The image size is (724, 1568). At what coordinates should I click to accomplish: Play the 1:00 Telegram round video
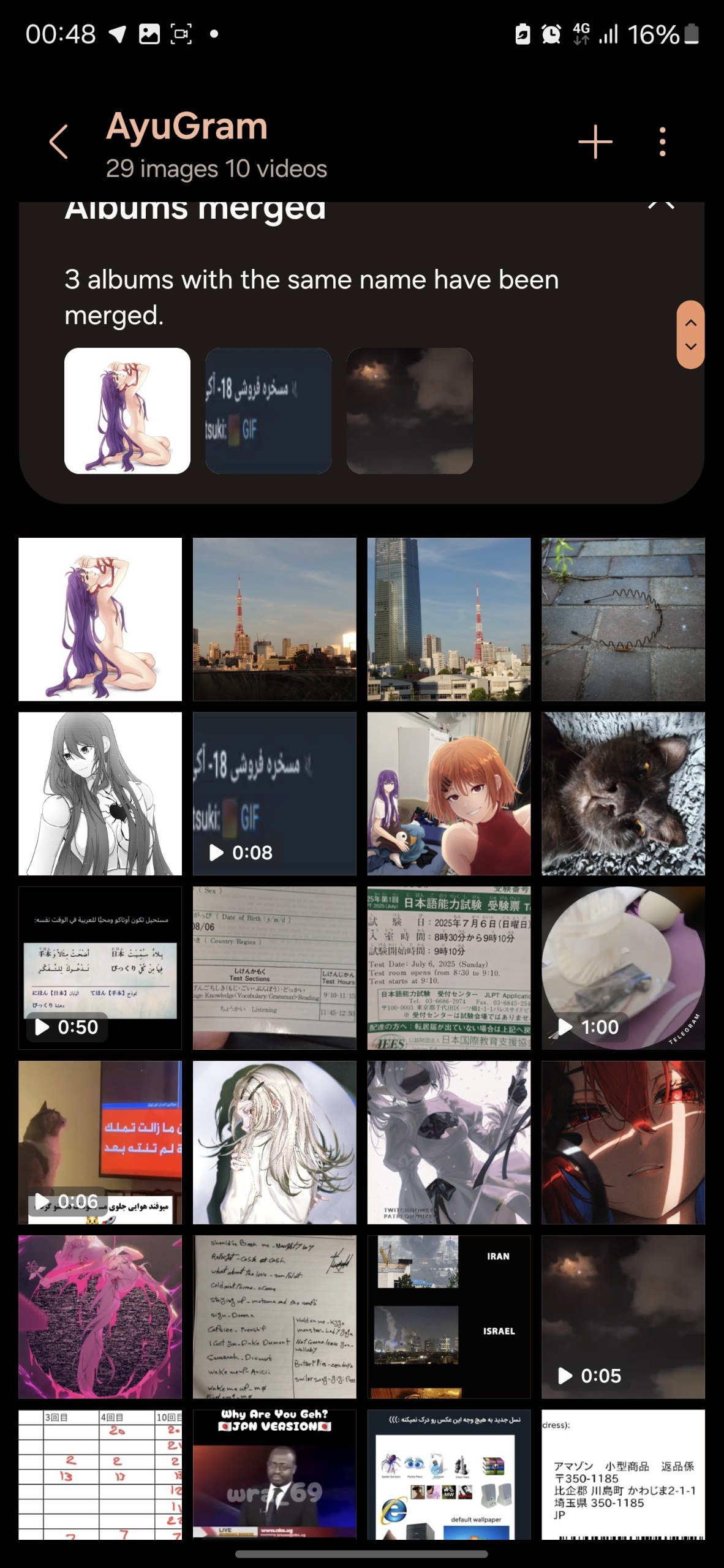click(x=623, y=968)
